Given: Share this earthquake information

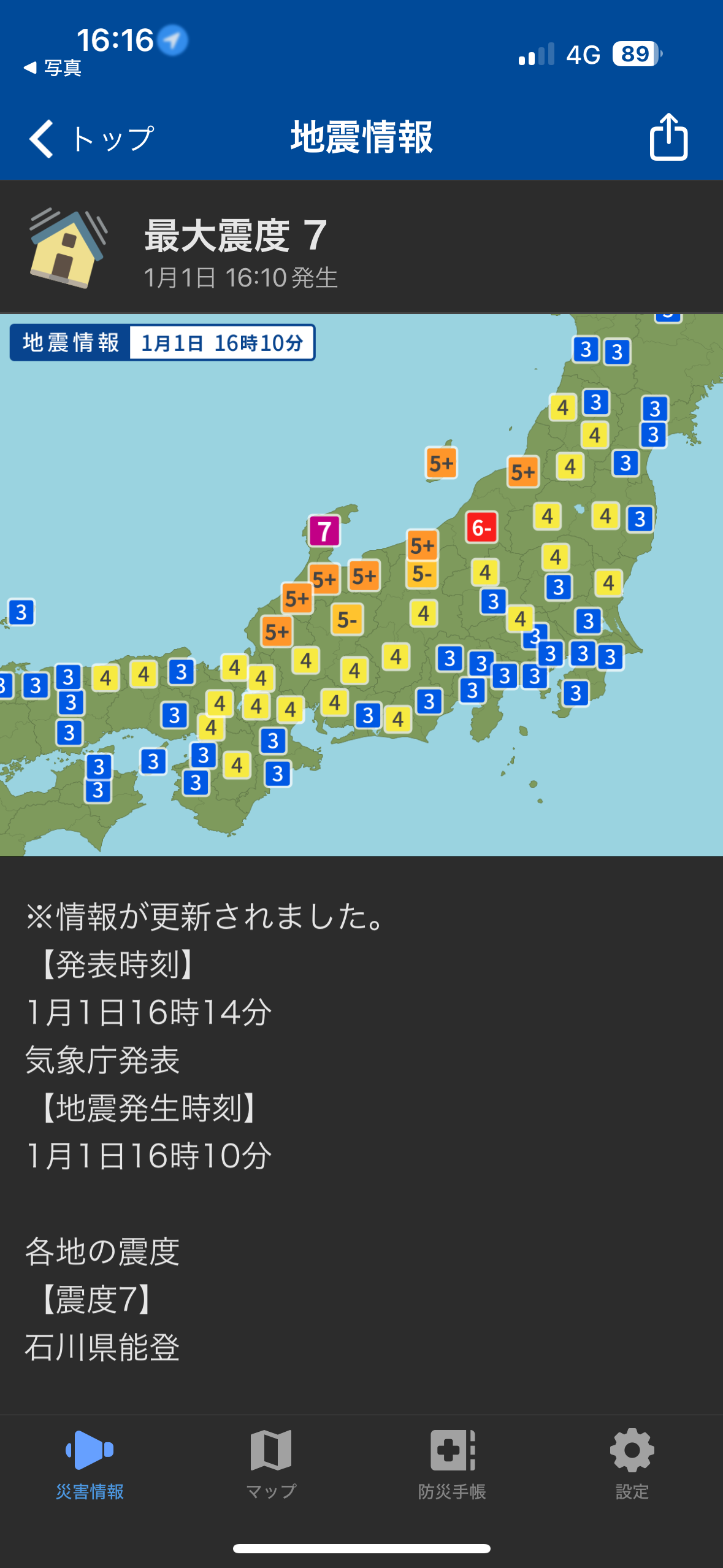Looking at the screenshot, I should point(668,137).
